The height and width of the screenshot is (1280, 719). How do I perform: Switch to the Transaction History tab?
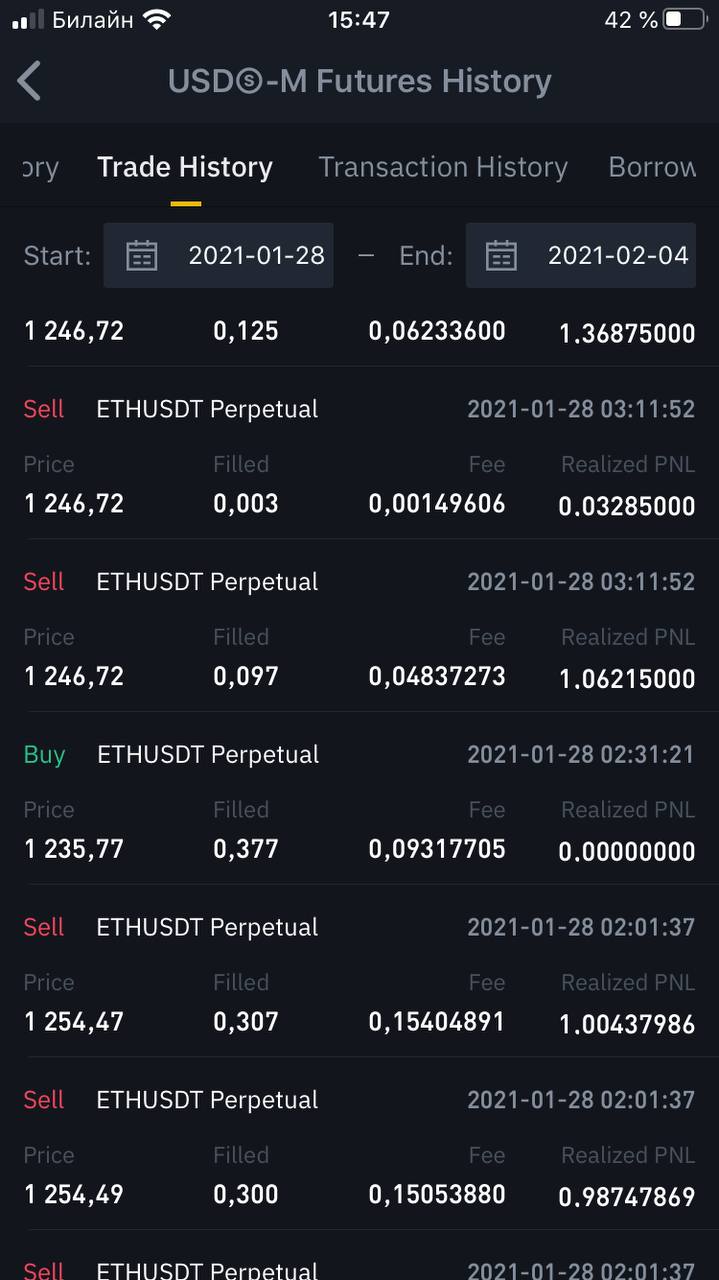tap(443, 167)
